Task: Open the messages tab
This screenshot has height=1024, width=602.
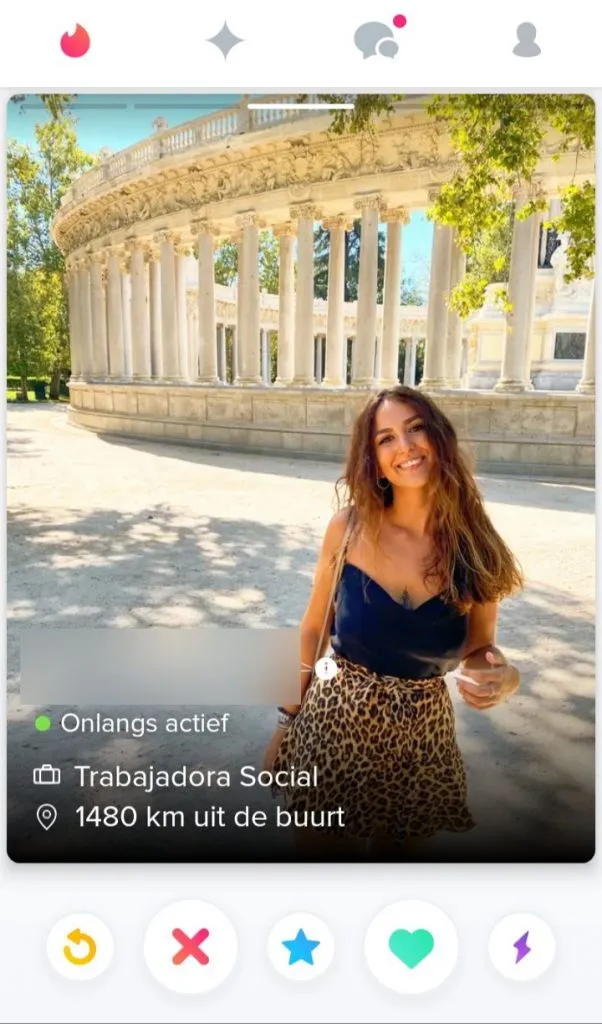Action: 377,40
